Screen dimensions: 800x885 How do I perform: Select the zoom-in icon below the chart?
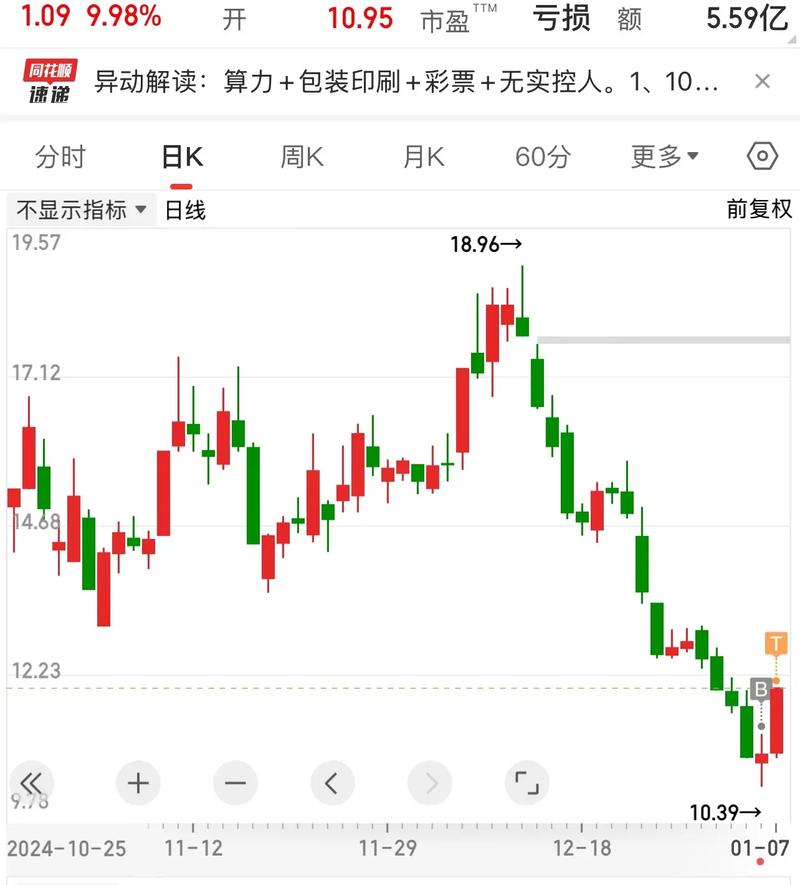coord(138,784)
